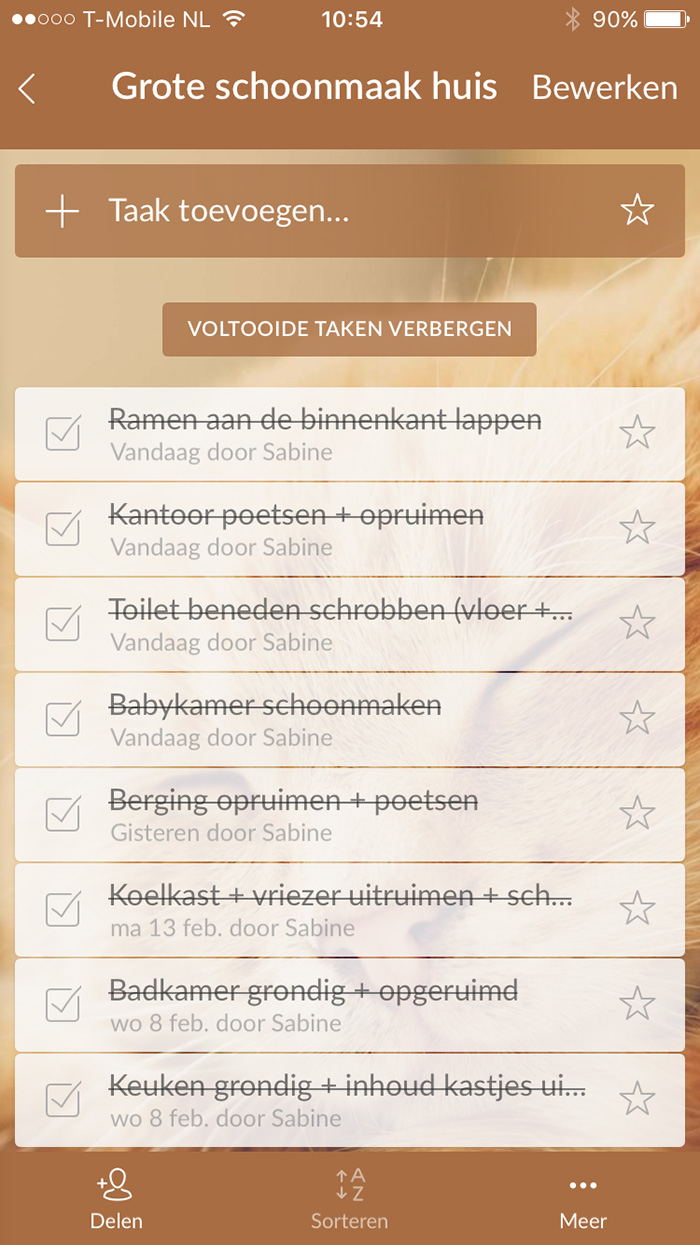Hide completed tasks with Voltooide taken verbergen

[349, 329]
